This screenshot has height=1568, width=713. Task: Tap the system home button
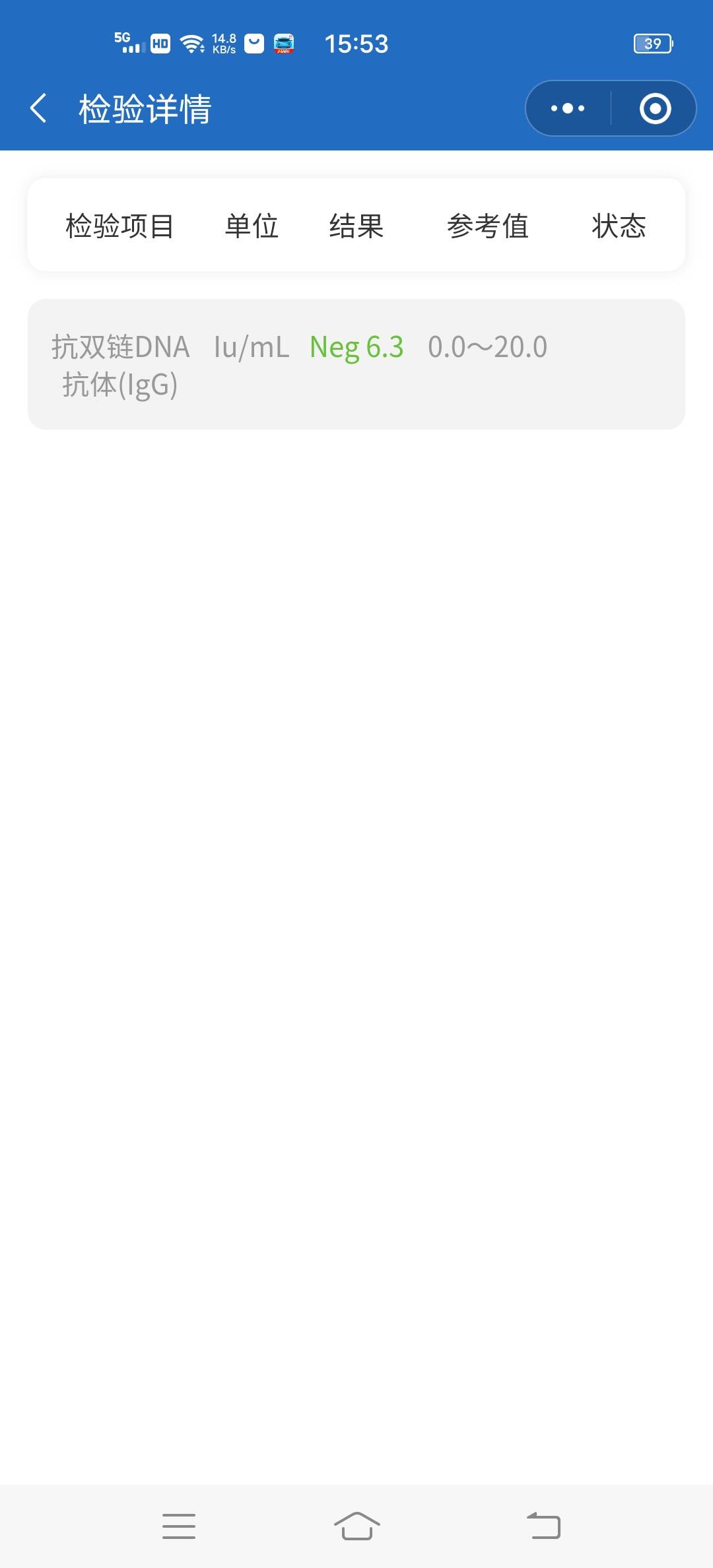coord(356,1526)
